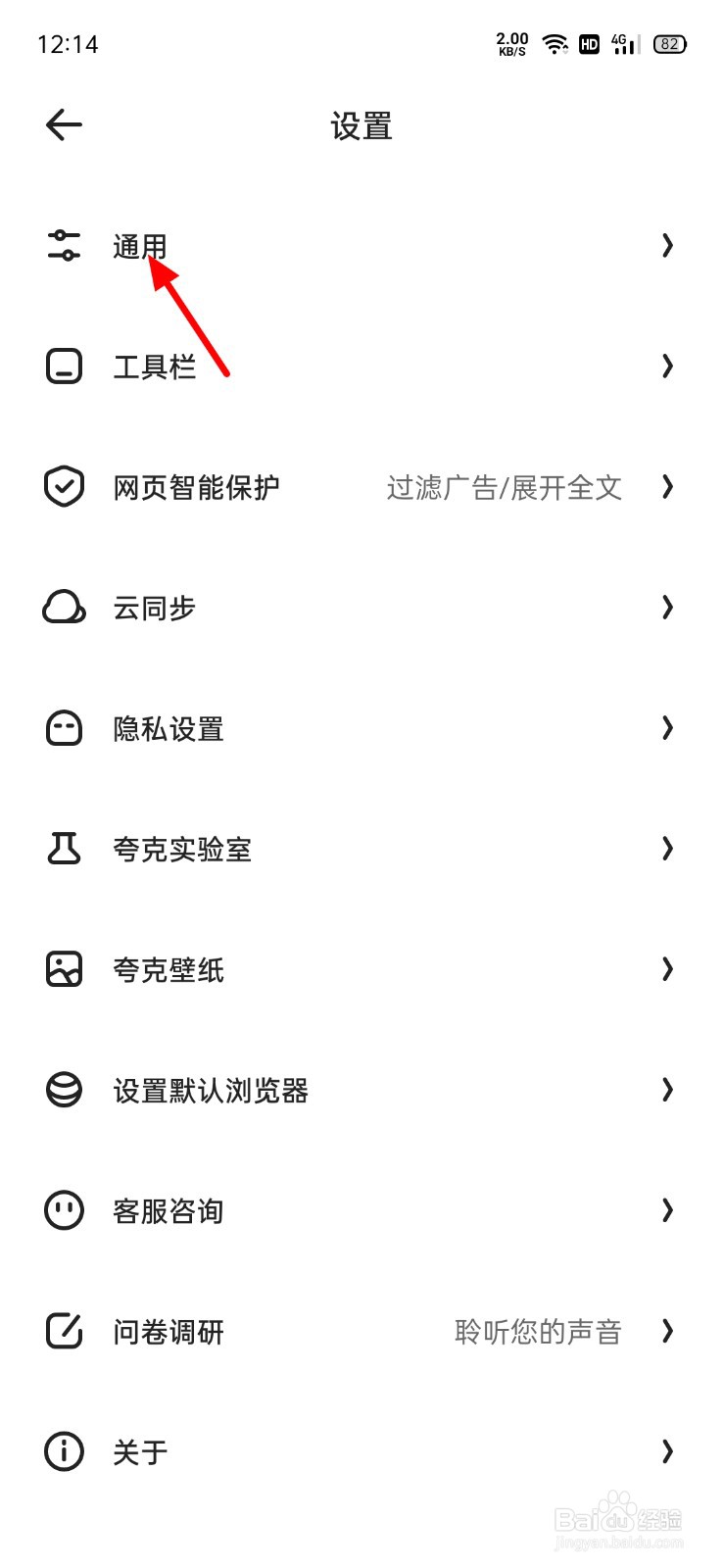Select the 云同步 row
723x1568 pixels.
[155, 608]
